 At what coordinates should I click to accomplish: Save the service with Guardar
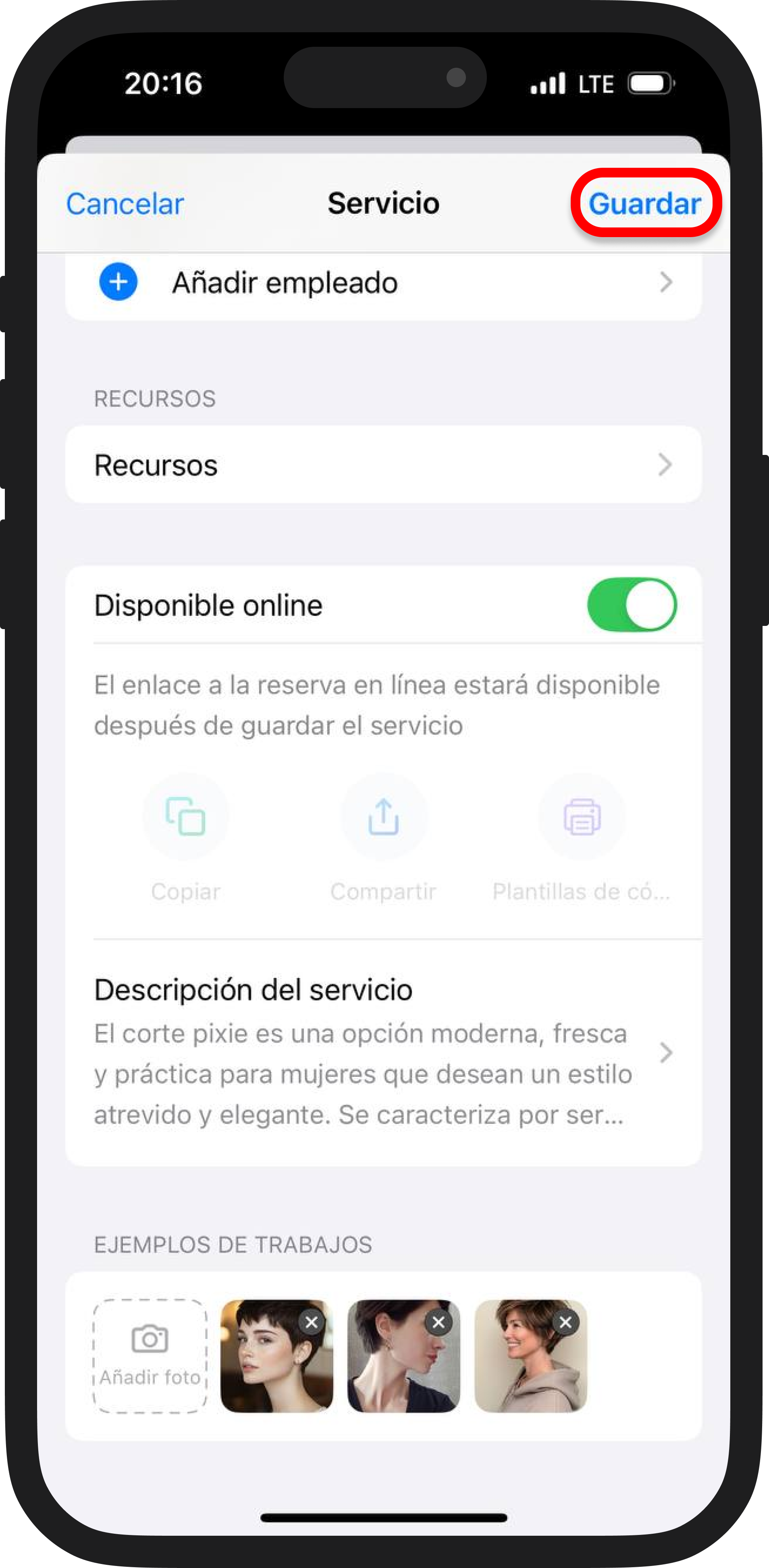[644, 203]
